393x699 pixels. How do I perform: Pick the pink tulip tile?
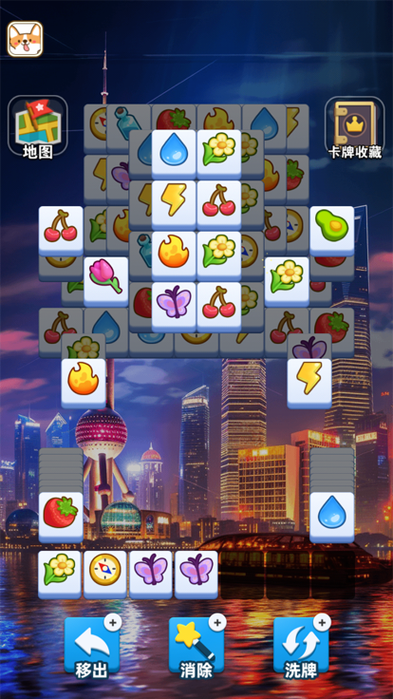click(106, 281)
